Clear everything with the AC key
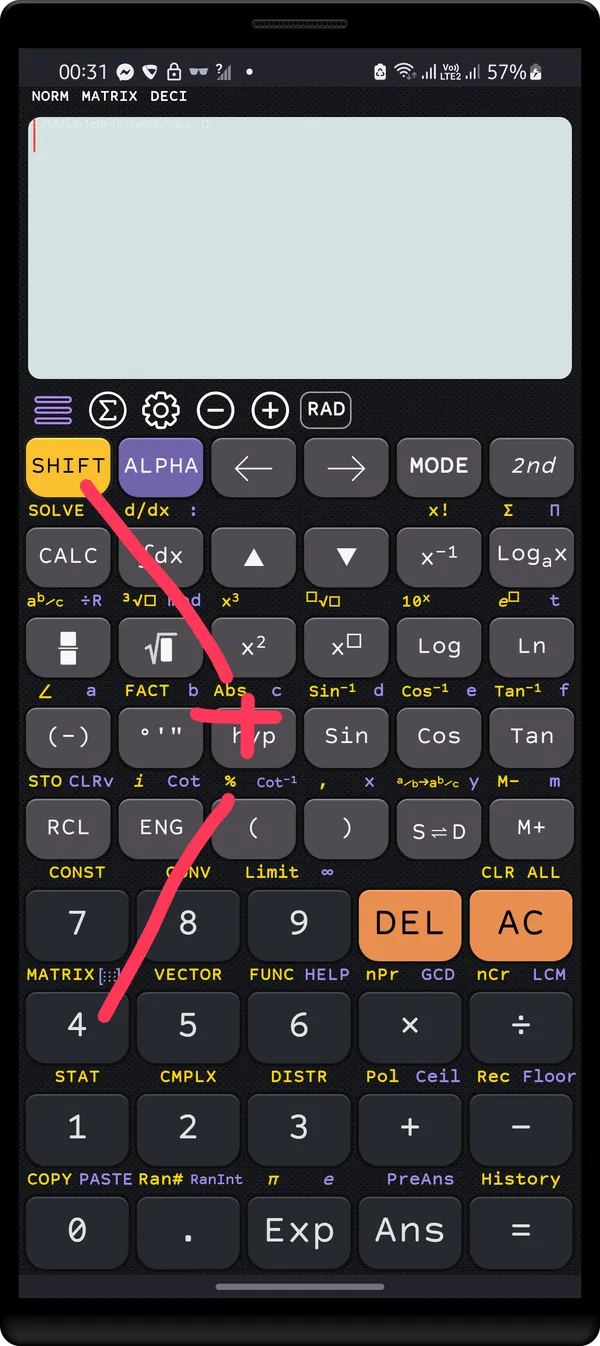The image size is (600, 1346). [x=520, y=923]
